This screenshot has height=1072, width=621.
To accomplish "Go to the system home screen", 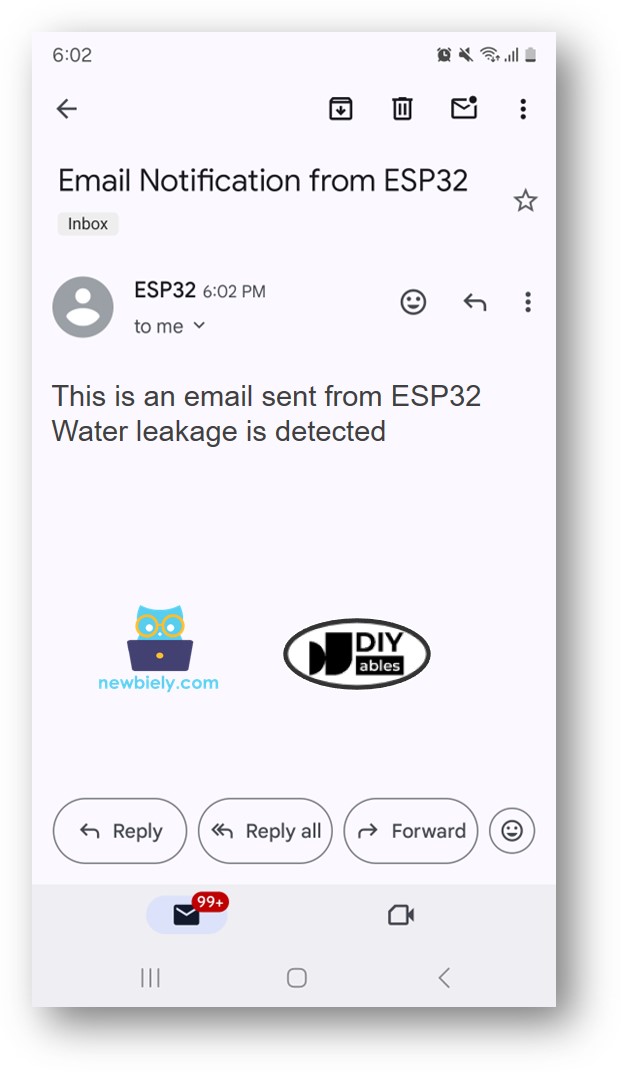I will coord(297,978).
